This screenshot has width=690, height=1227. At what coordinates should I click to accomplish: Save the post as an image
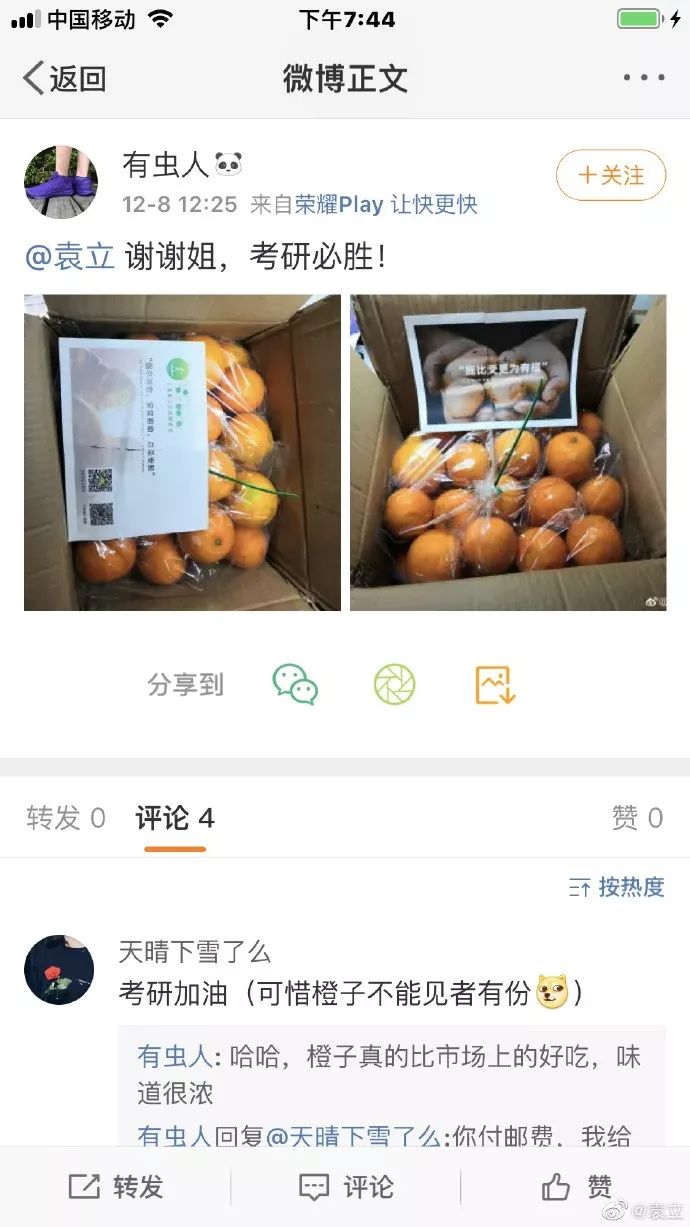click(x=494, y=685)
